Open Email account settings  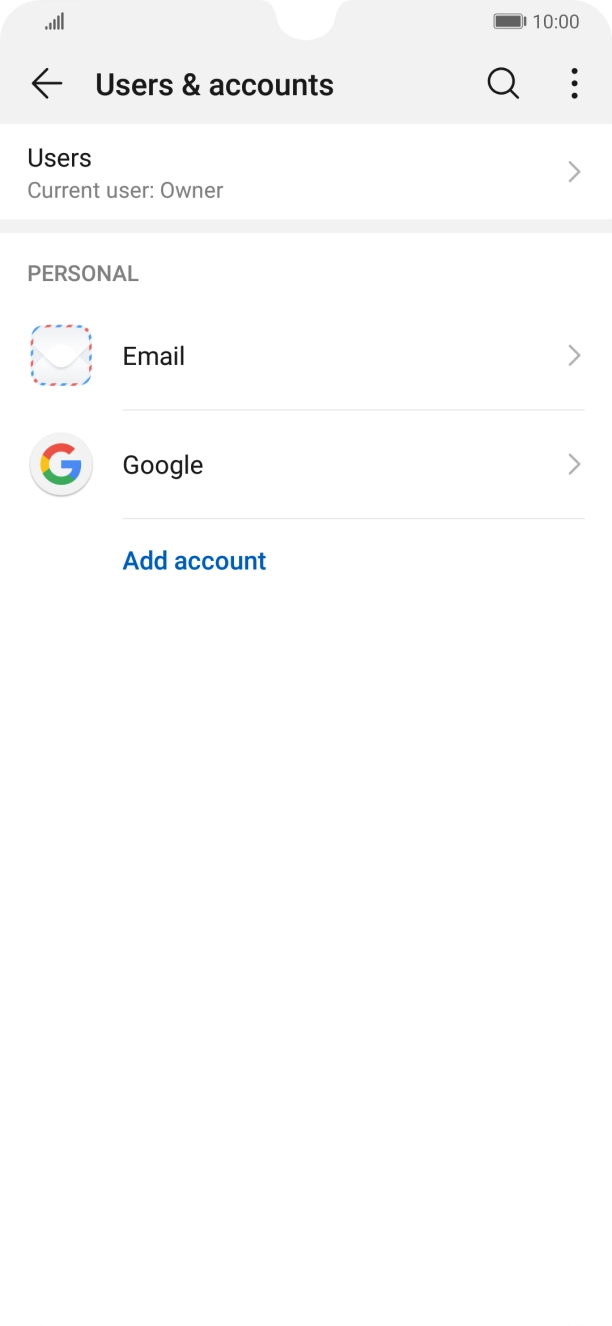(305, 356)
